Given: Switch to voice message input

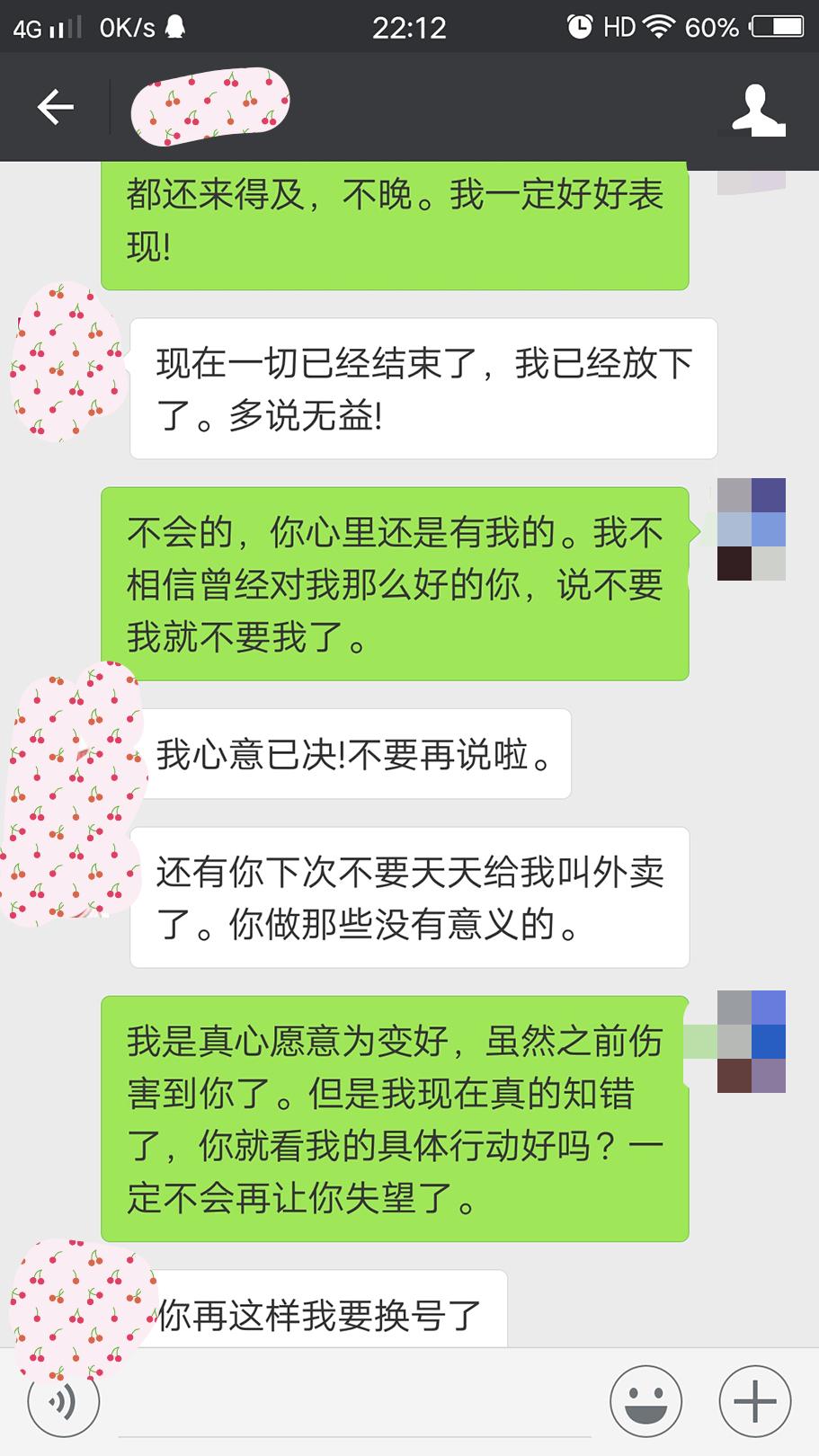Looking at the screenshot, I should [x=63, y=1402].
